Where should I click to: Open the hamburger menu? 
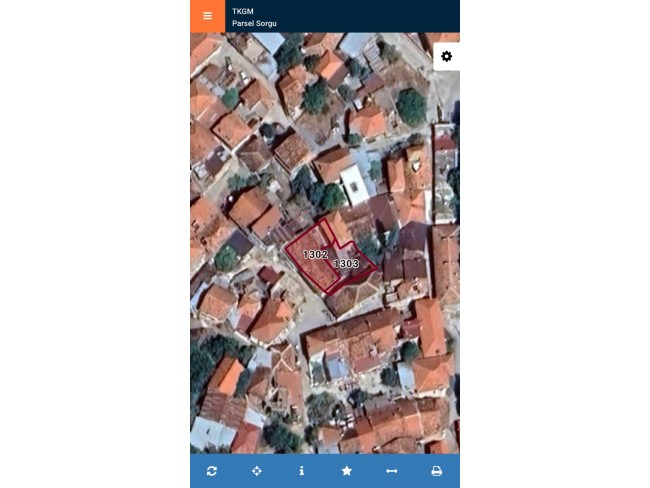tap(207, 16)
